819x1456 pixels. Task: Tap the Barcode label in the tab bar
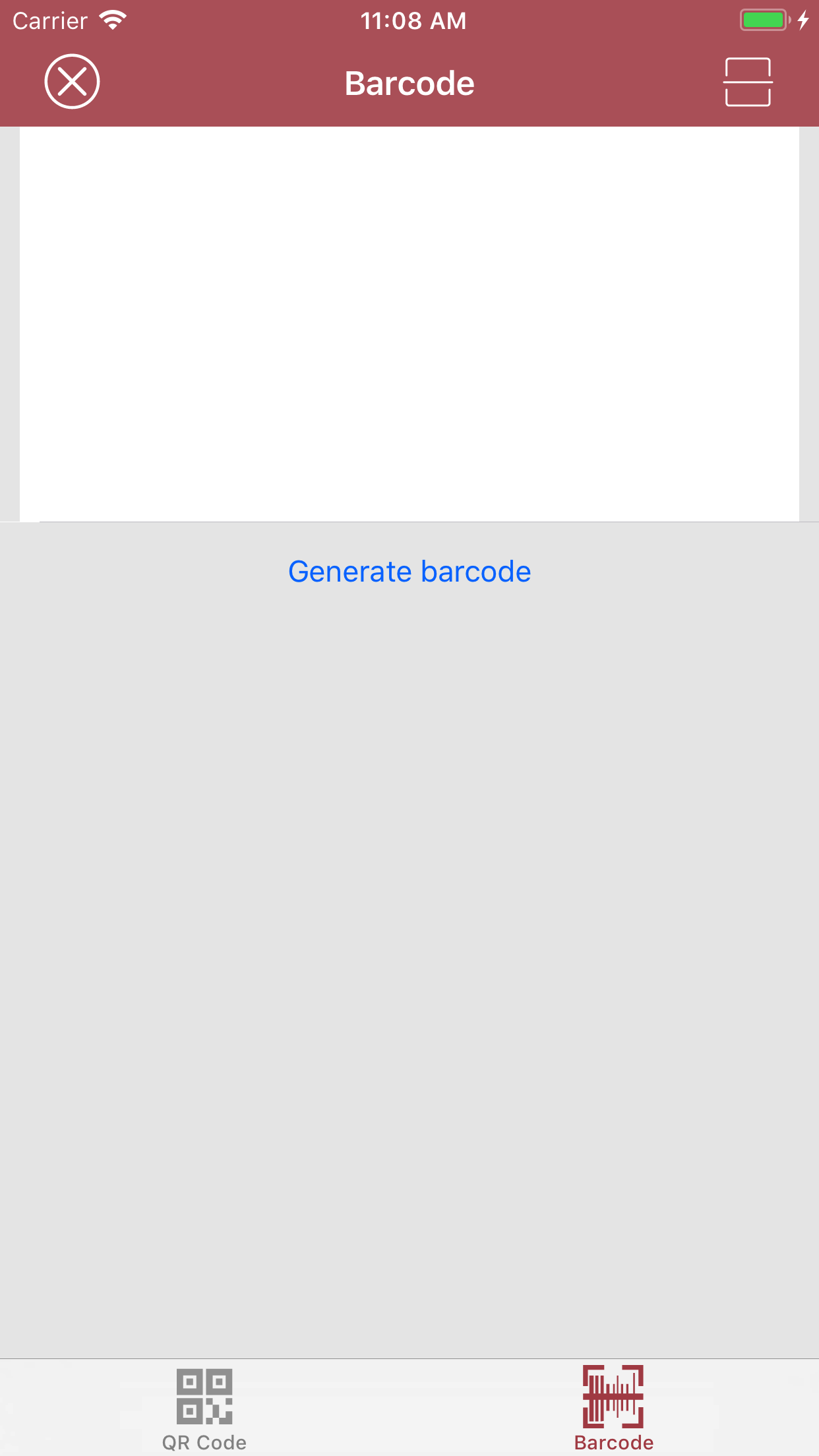point(613,1441)
